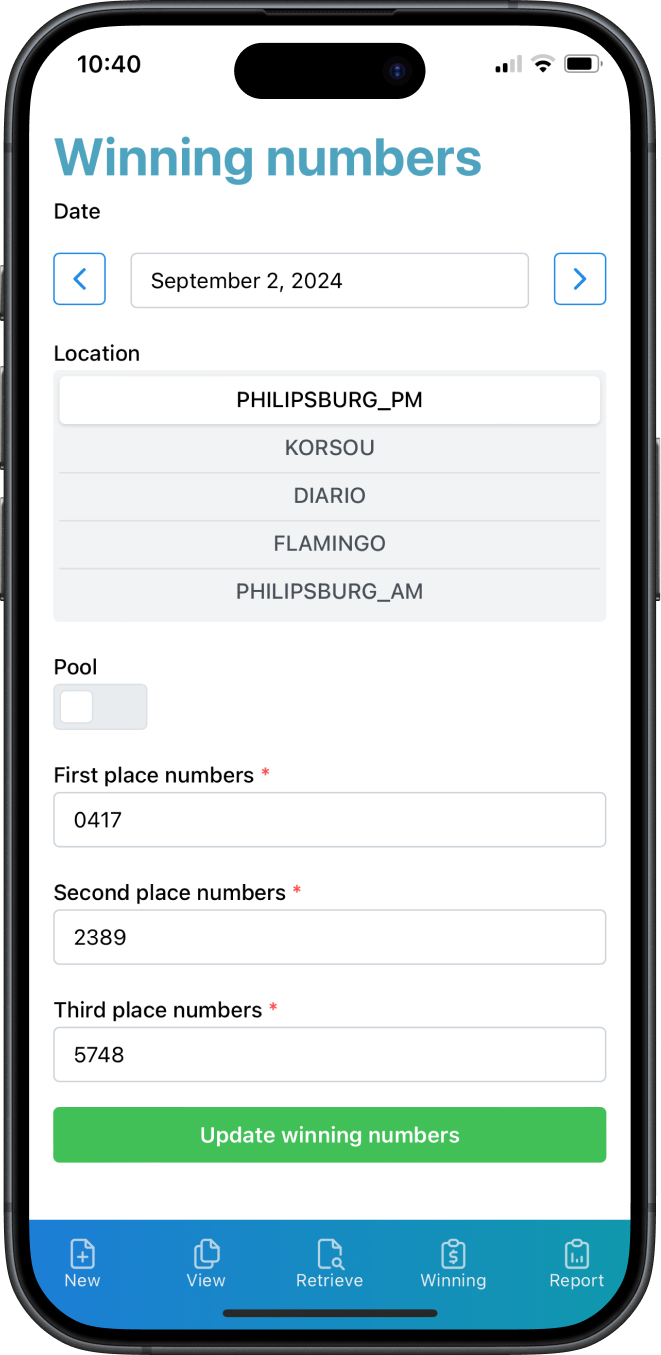661x1355 pixels.
Task: Select the KORSOU location
Action: [x=329, y=448]
